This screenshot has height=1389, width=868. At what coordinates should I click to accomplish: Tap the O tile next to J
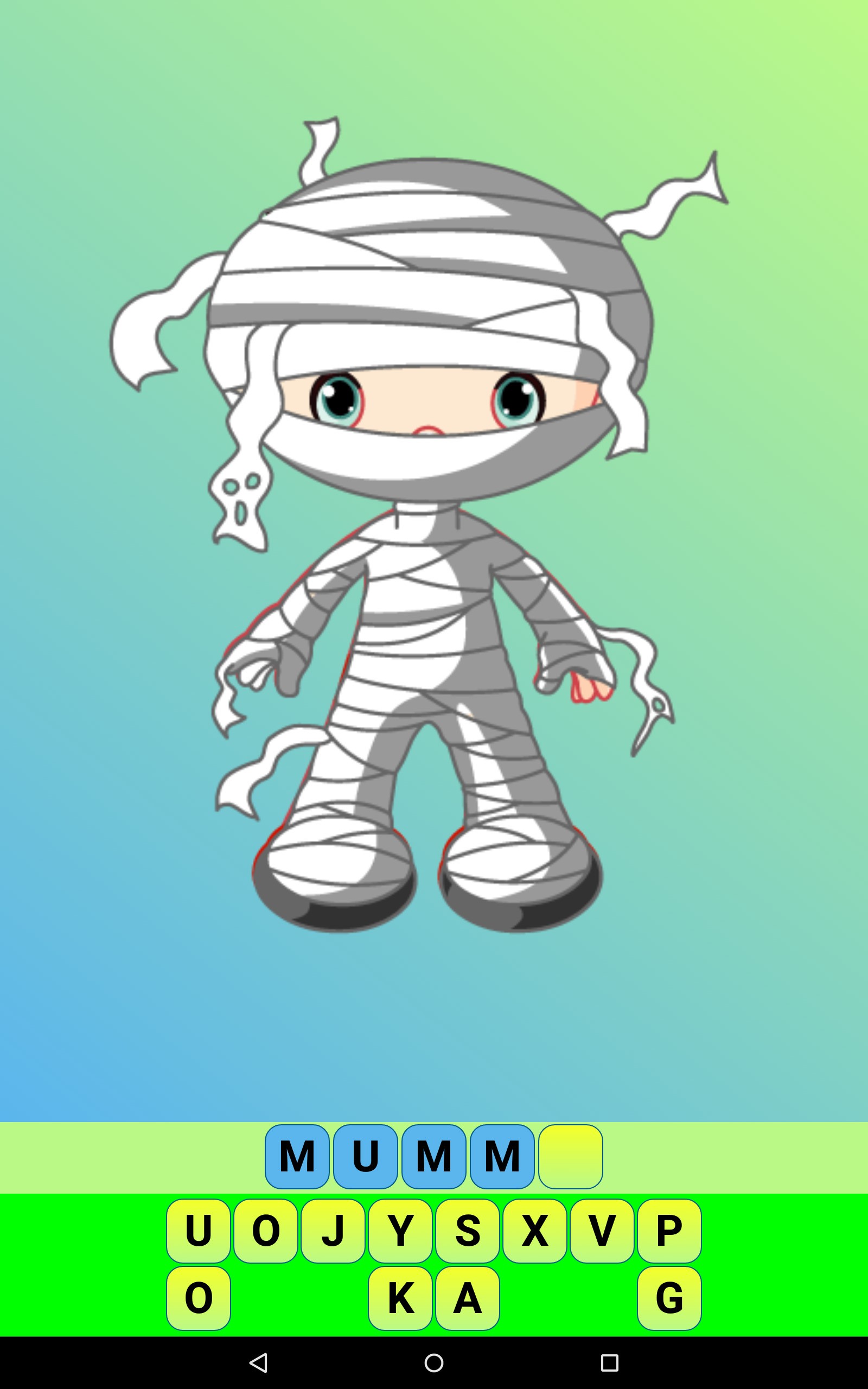tap(266, 1231)
